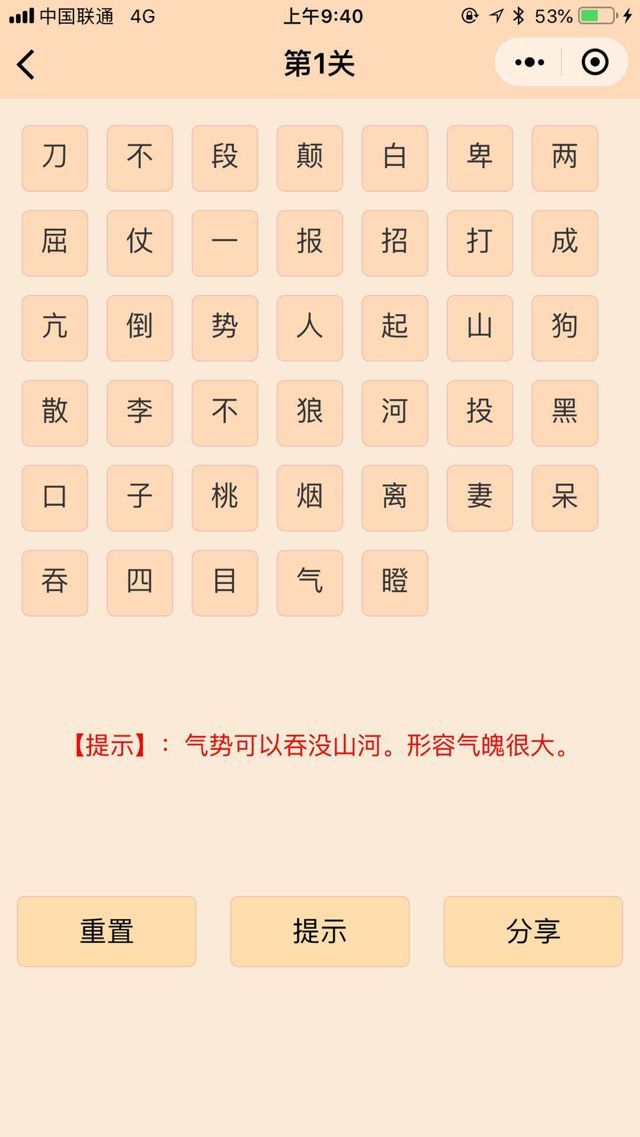Select the 呆 character tile
This screenshot has width=640, height=1137.
(x=565, y=498)
